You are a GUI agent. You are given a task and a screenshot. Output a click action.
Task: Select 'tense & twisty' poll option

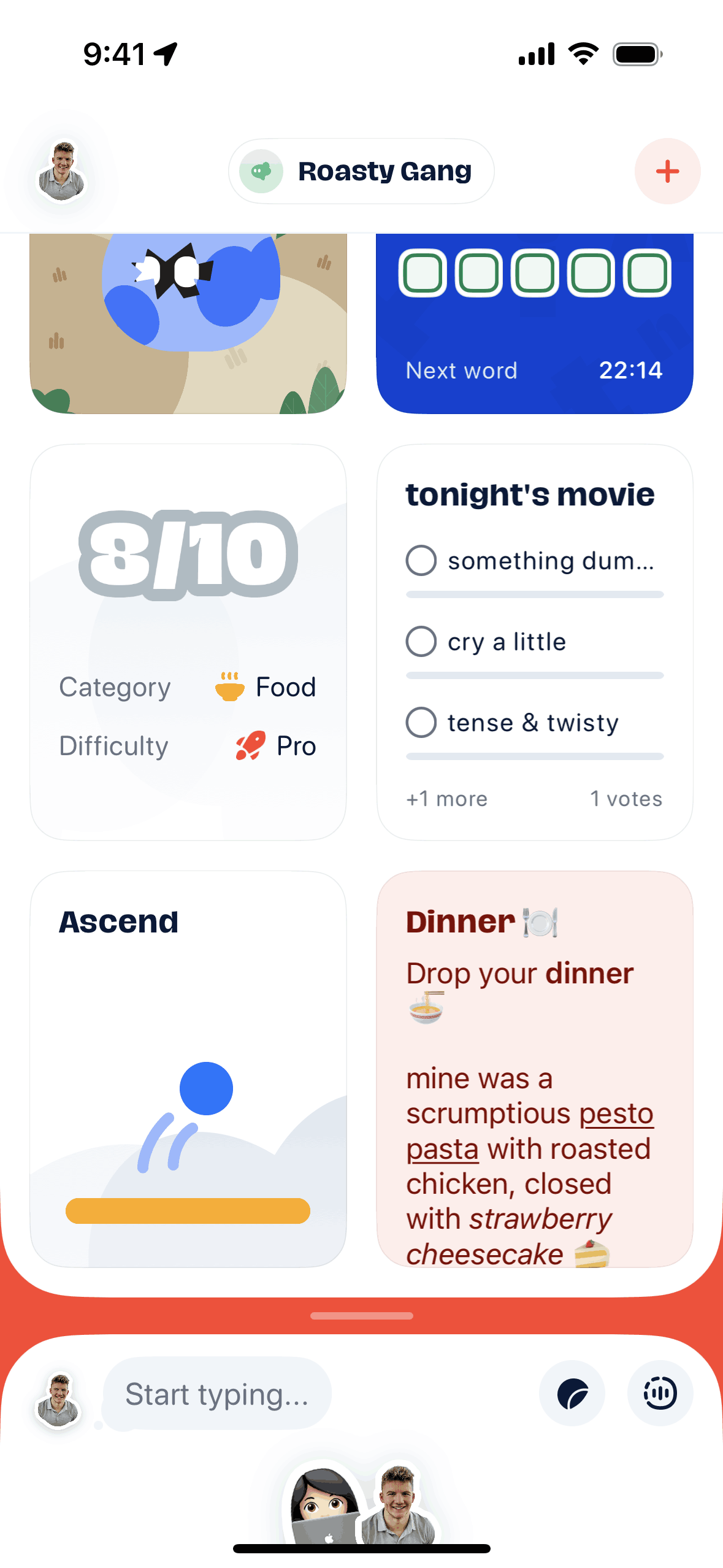coord(421,723)
